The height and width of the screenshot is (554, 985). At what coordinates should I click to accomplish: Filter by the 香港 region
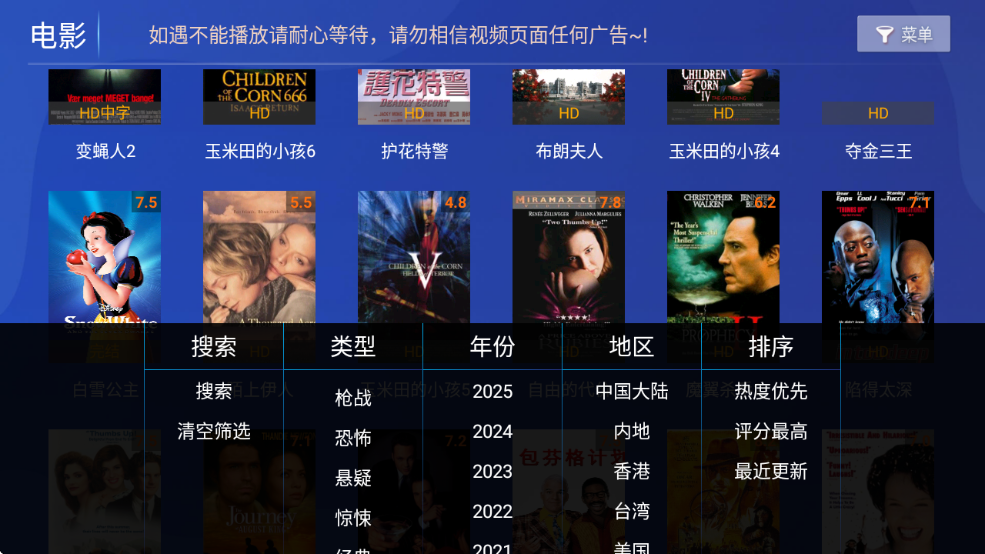631,471
